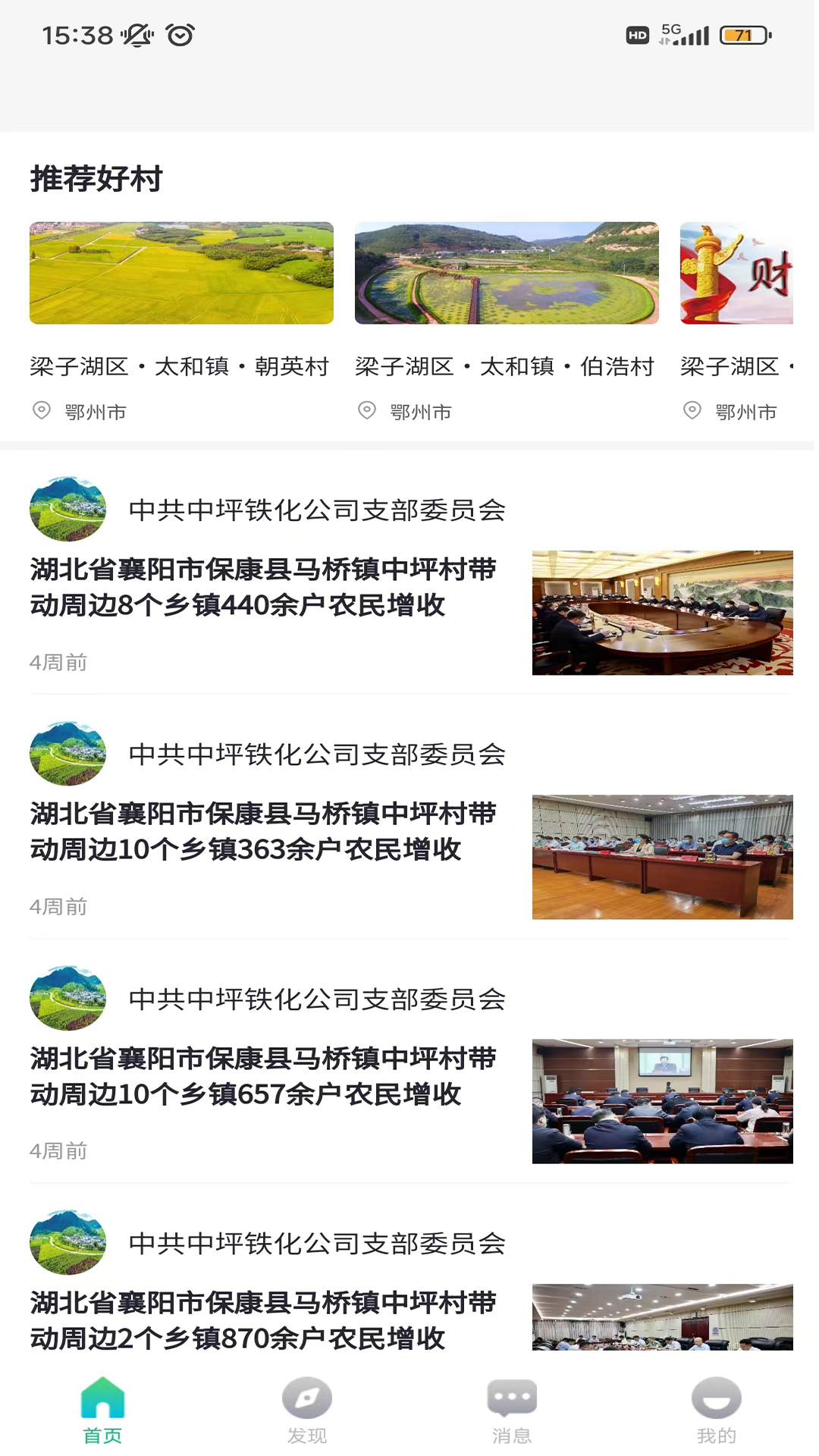Open the article about 10个乡镇363余户农民增收
This screenshot has height=1456, width=819.
[x=411, y=820]
